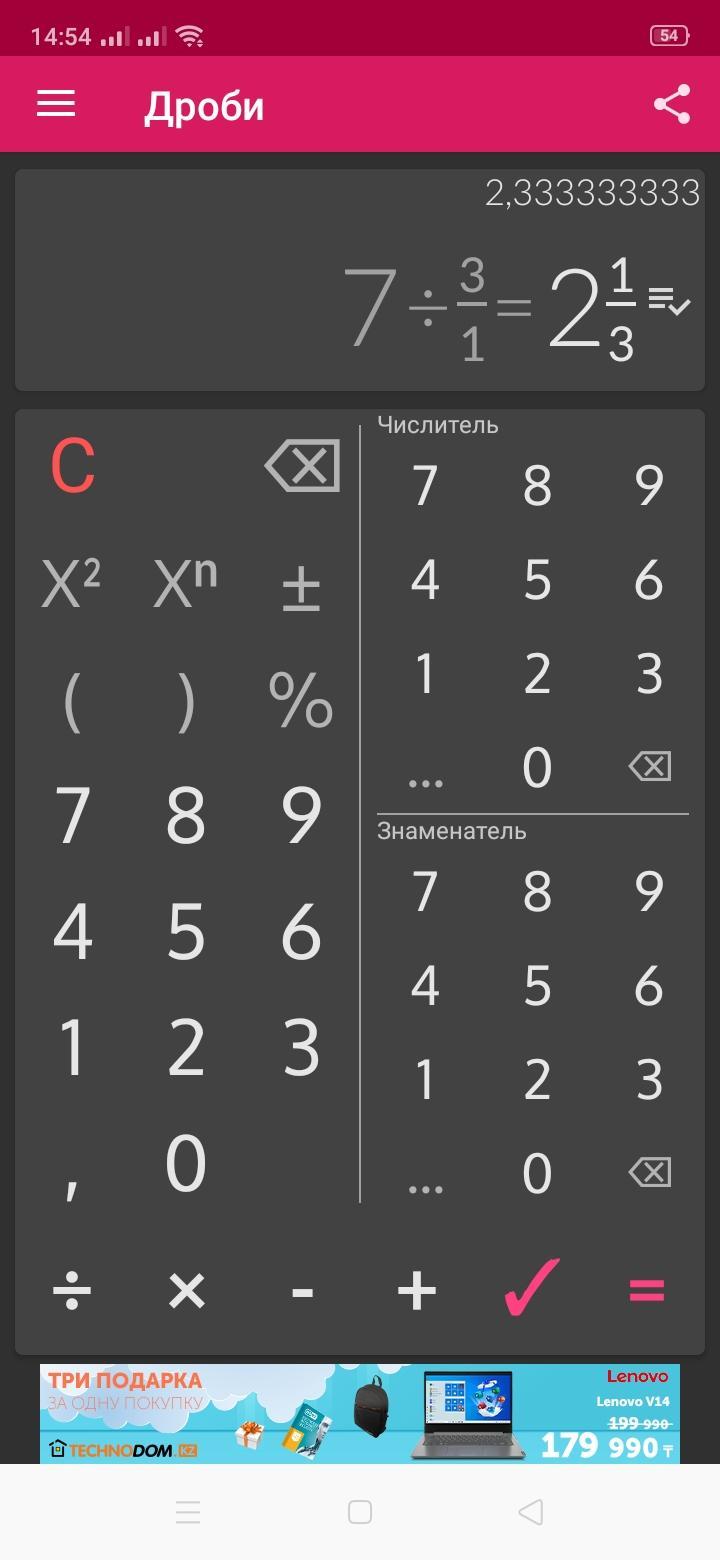720x1560 pixels.
Task: Raise to a power with Xⁿ
Action: (x=185, y=584)
